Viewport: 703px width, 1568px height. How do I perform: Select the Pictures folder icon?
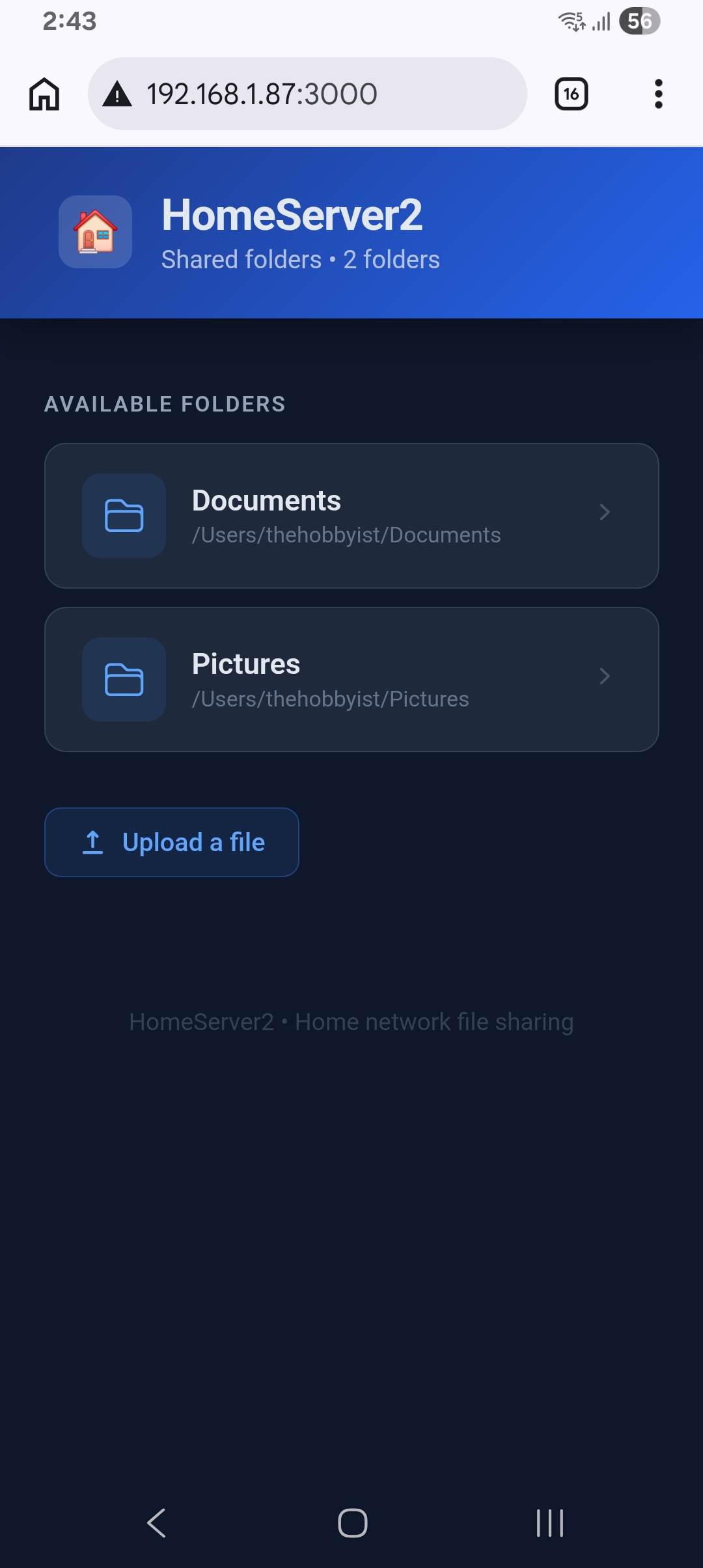point(124,680)
